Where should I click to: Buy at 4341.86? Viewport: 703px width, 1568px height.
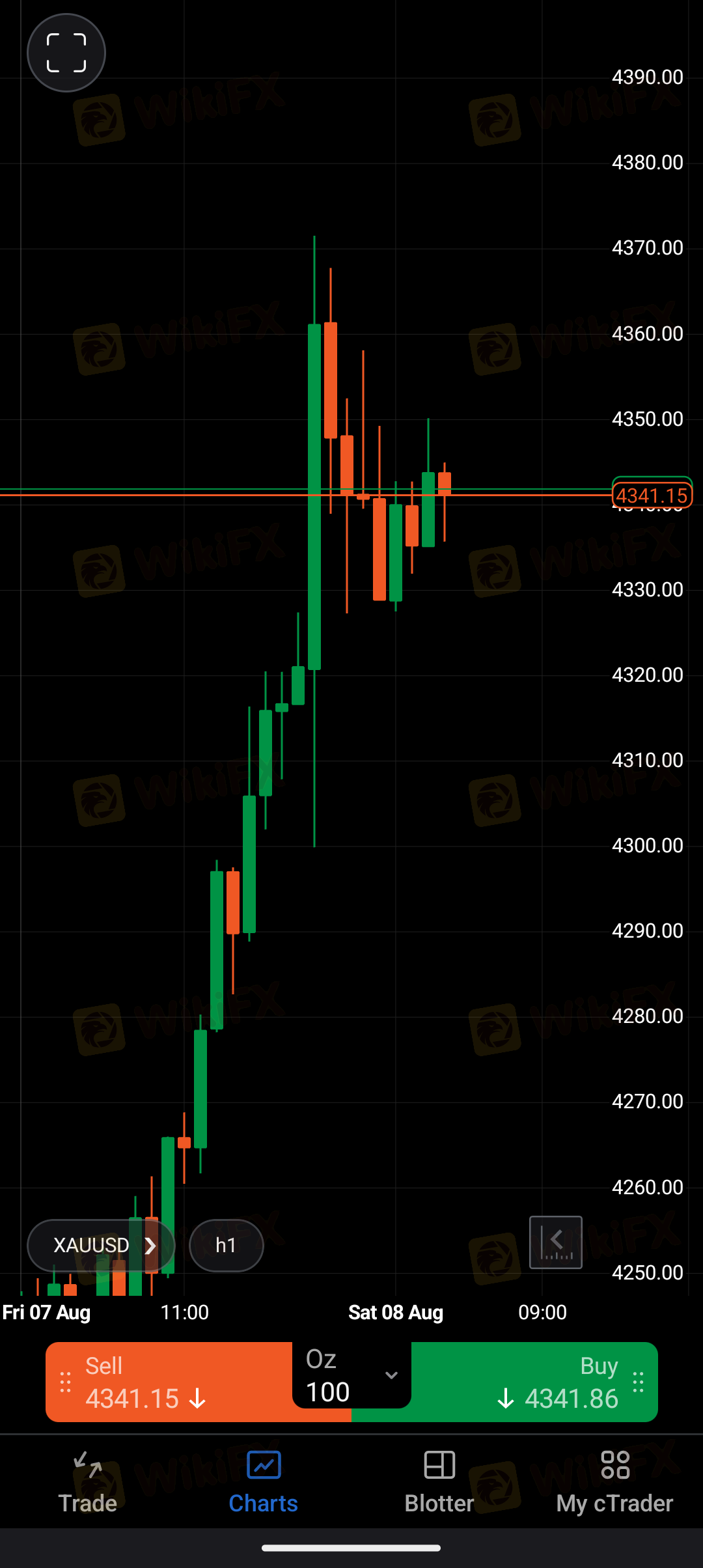tap(534, 1382)
